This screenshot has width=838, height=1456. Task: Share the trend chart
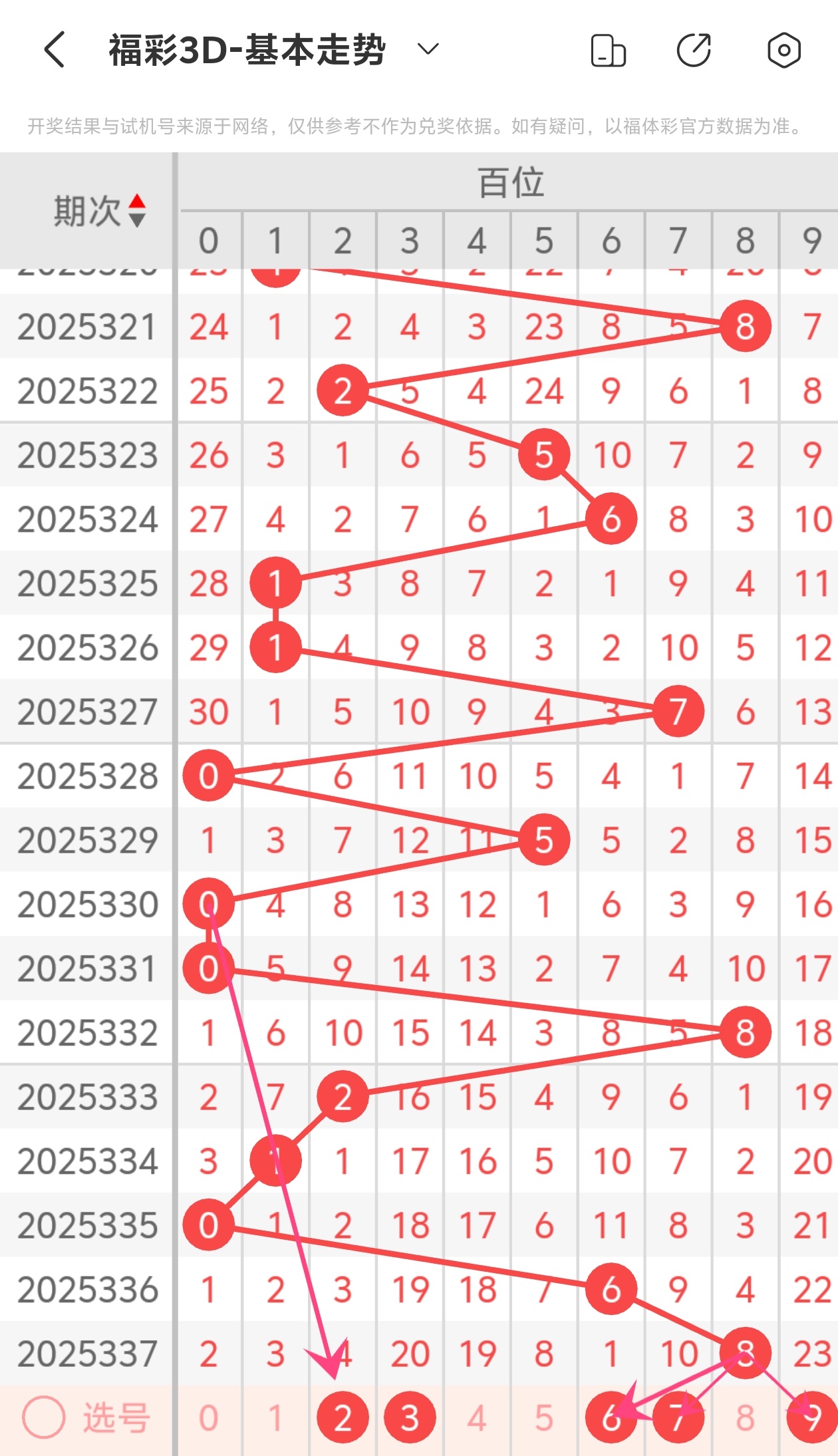[694, 50]
